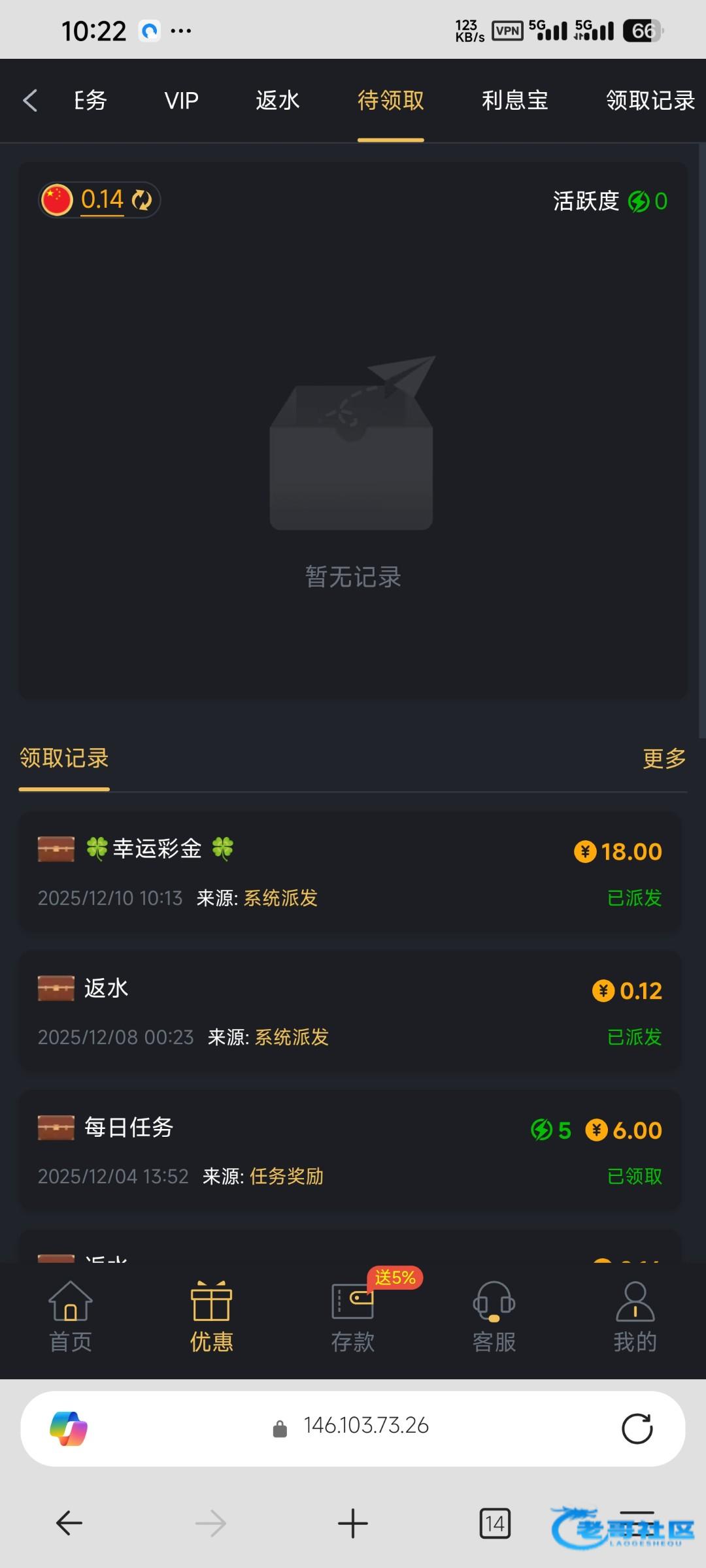Open the 领取记录 top tab

[x=650, y=101]
